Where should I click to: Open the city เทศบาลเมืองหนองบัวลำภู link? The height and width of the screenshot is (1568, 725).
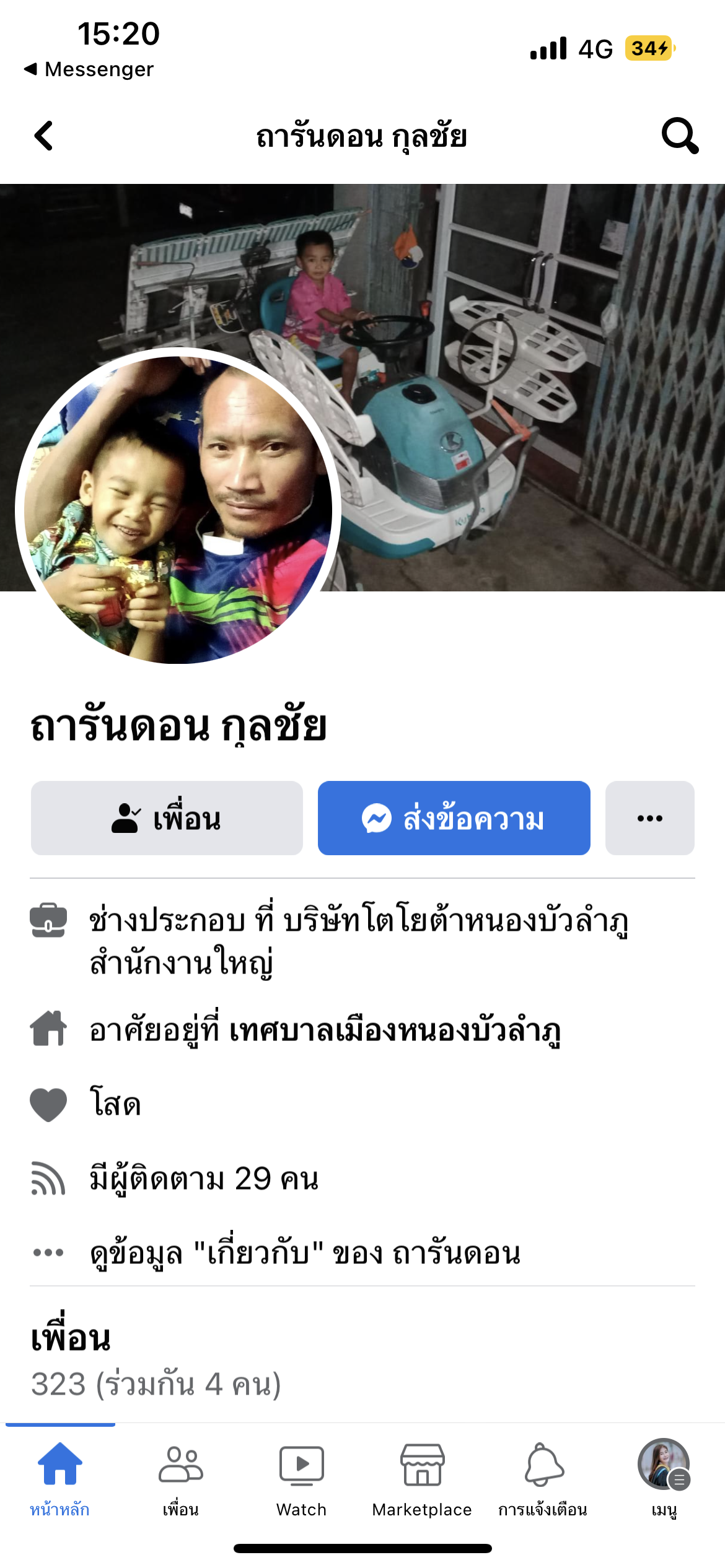[395, 1031]
